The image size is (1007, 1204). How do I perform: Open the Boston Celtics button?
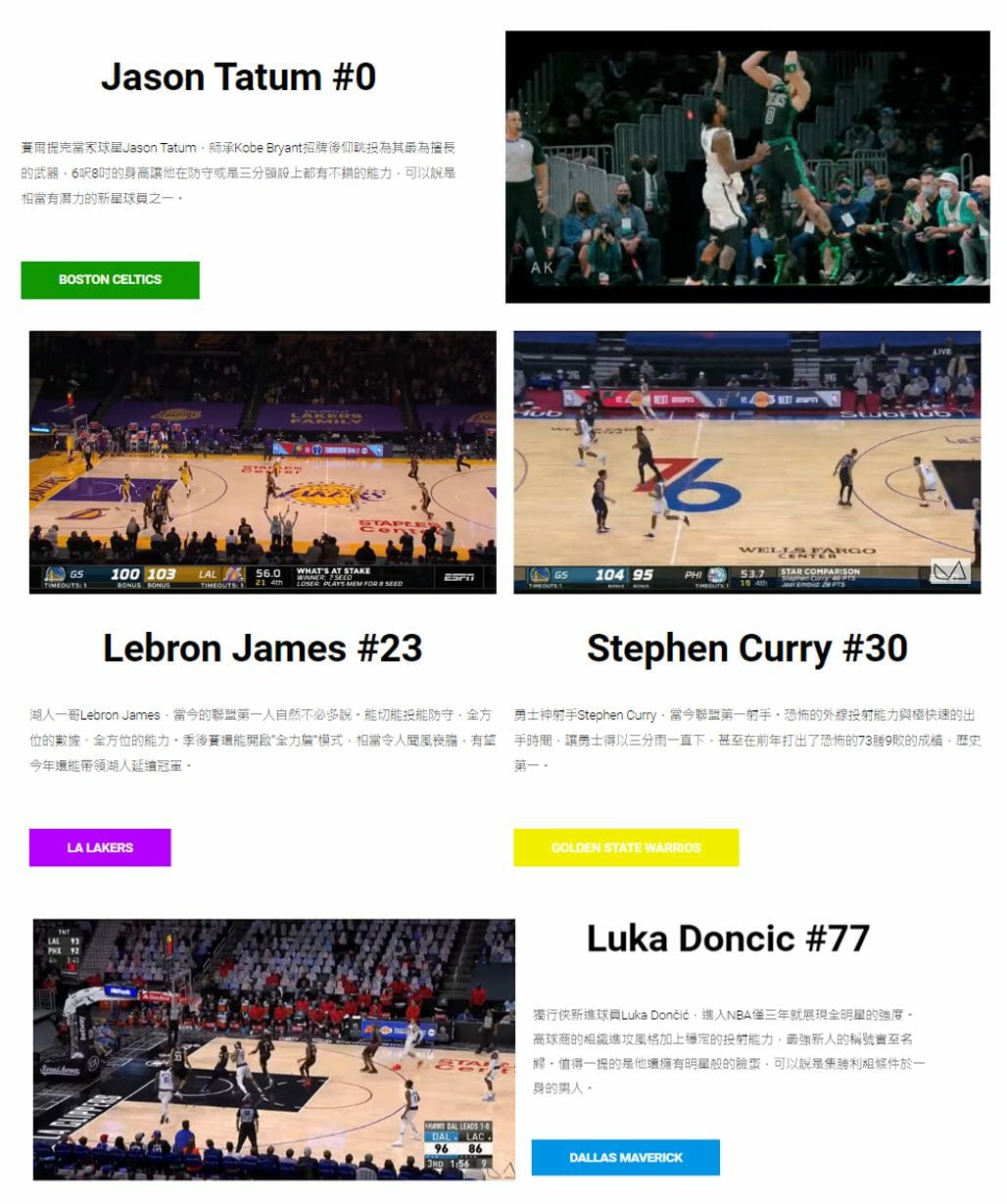[x=110, y=279]
